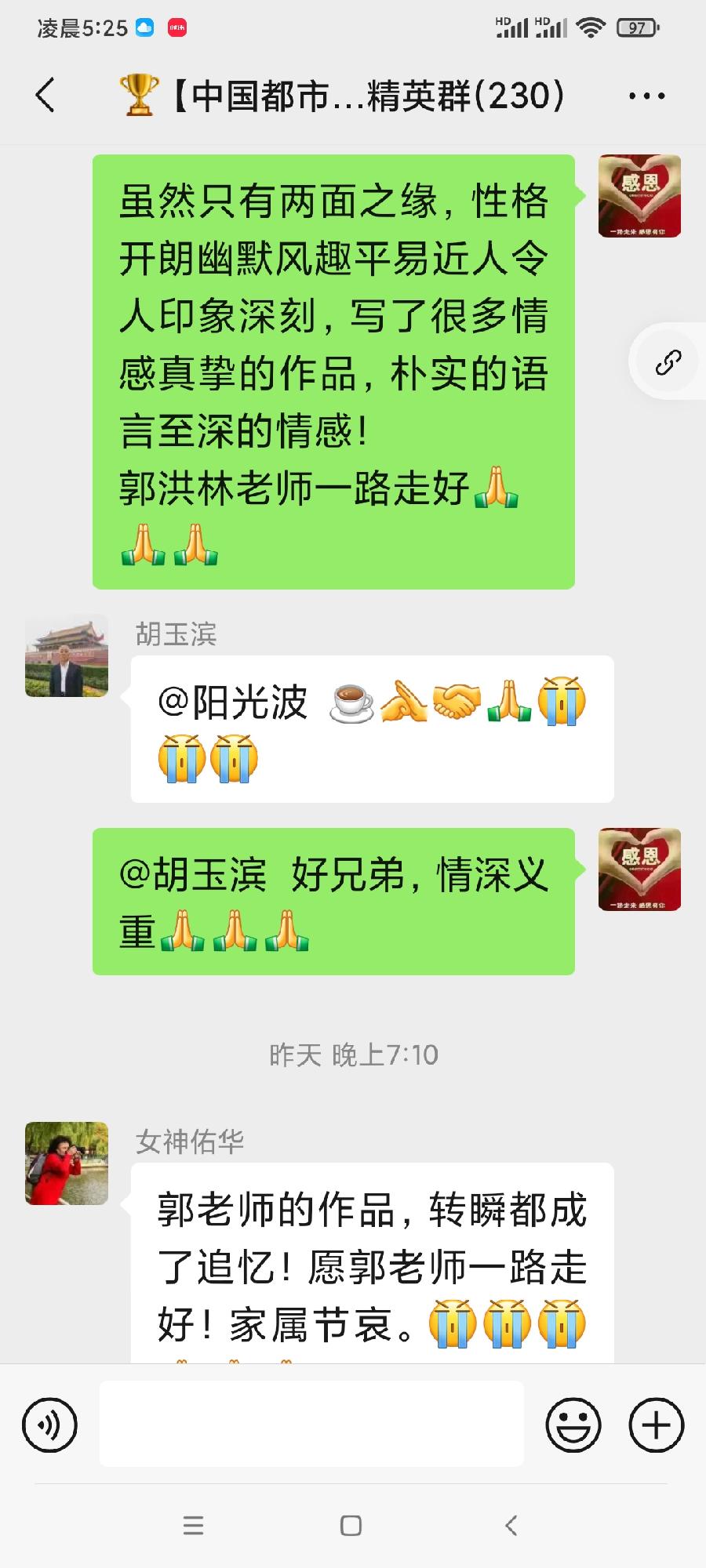Open the plus attachments menu
The image size is (706, 1568).
[x=657, y=1425]
